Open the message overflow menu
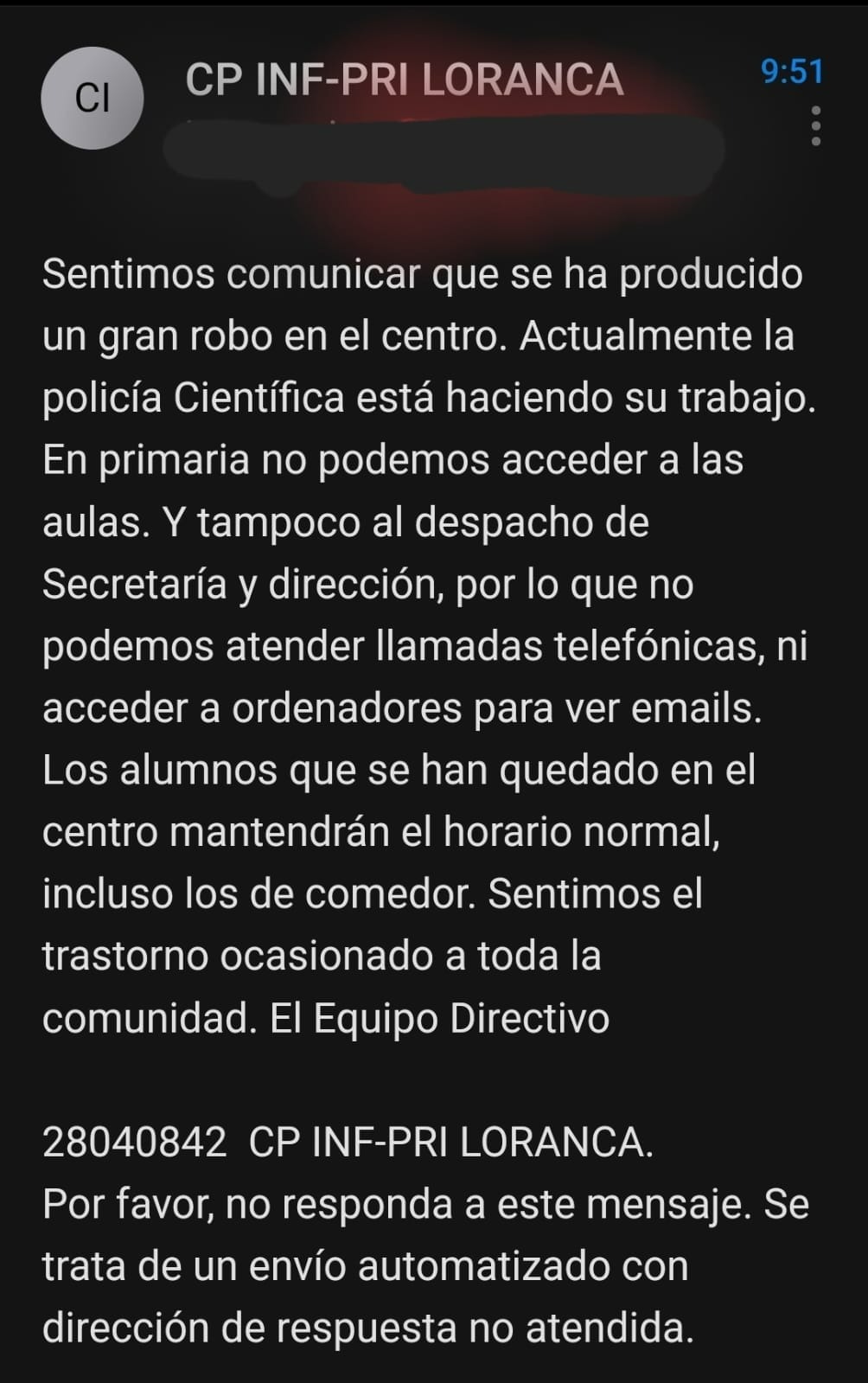Screen dimensions: 868x1383 click(x=815, y=126)
